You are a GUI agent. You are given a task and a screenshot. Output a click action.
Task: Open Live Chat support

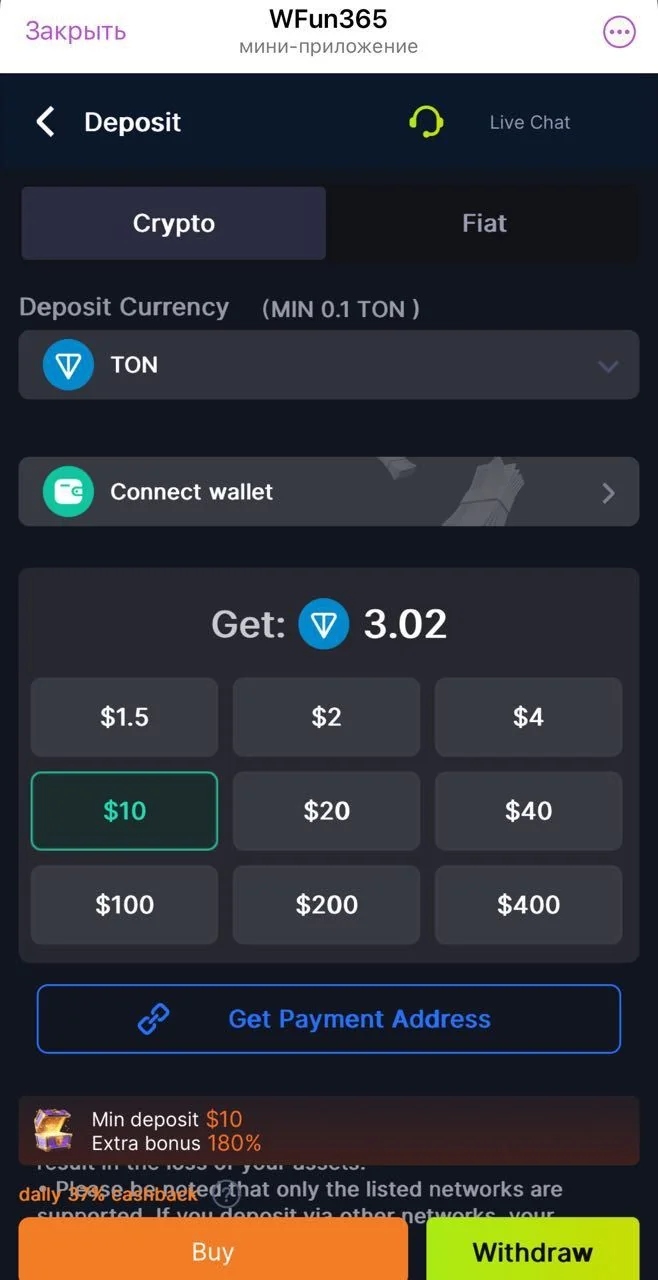point(491,122)
